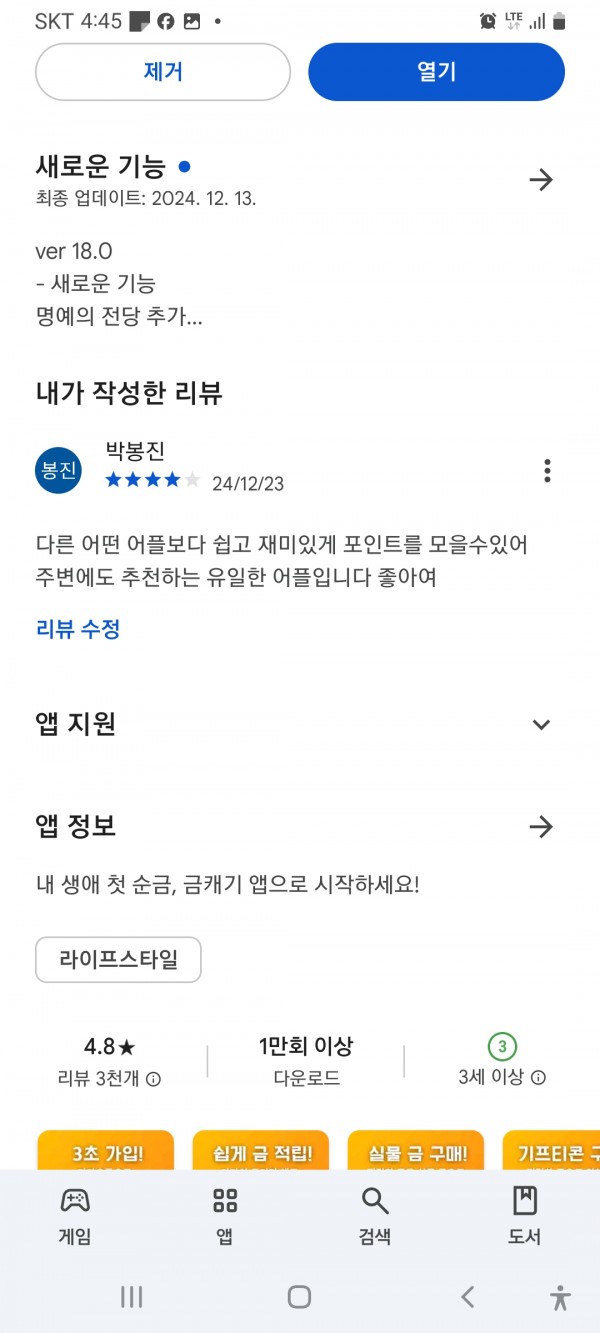The image size is (600, 1333).
Task: View info icon next to 리뷰 3천개
Action: tap(154, 1079)
